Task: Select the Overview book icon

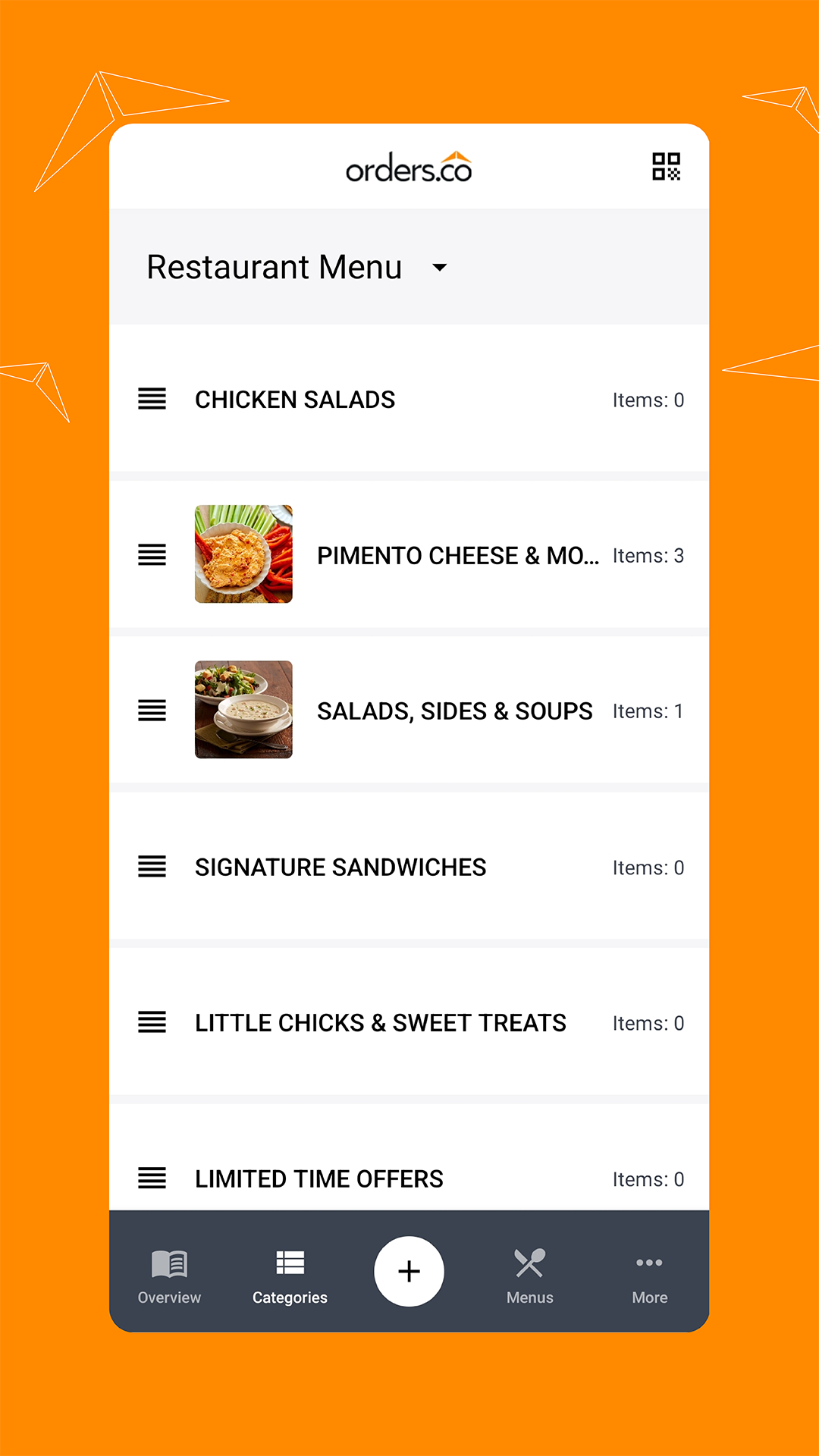Action: coord(168,1261)
